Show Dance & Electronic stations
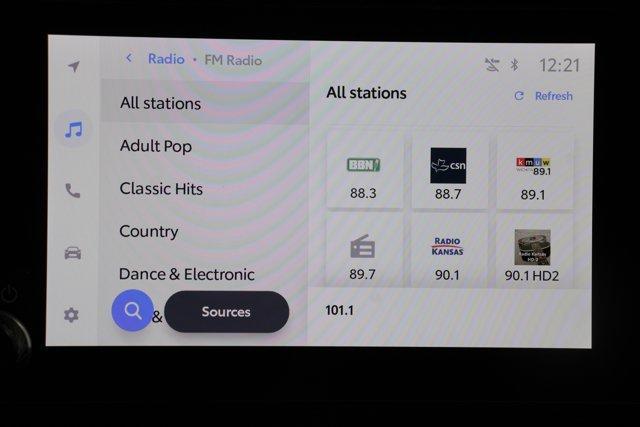640x427 pixels. point(186,274)
